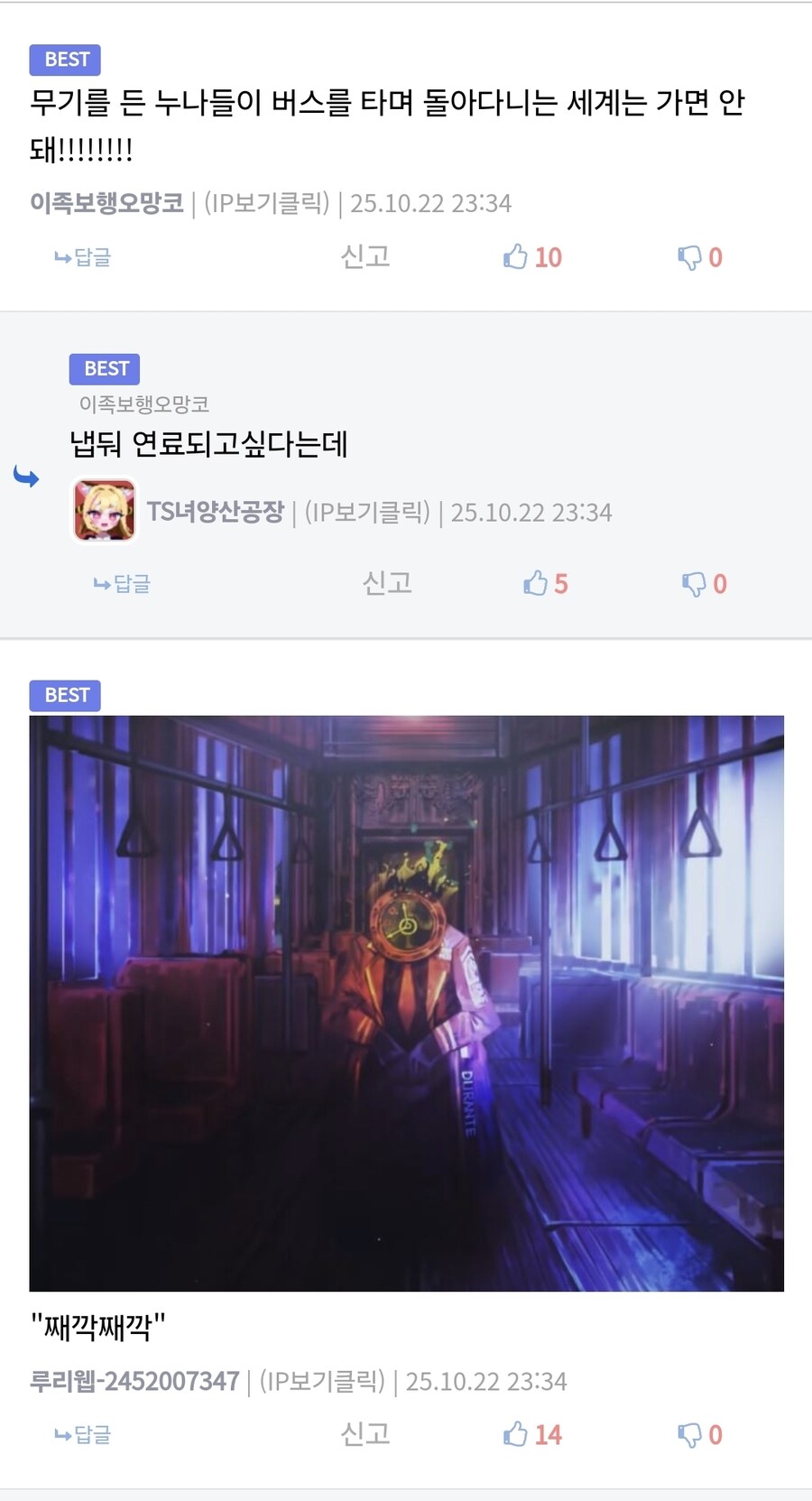Report 루리웹-2452007347's image comment

(364, 1434)
